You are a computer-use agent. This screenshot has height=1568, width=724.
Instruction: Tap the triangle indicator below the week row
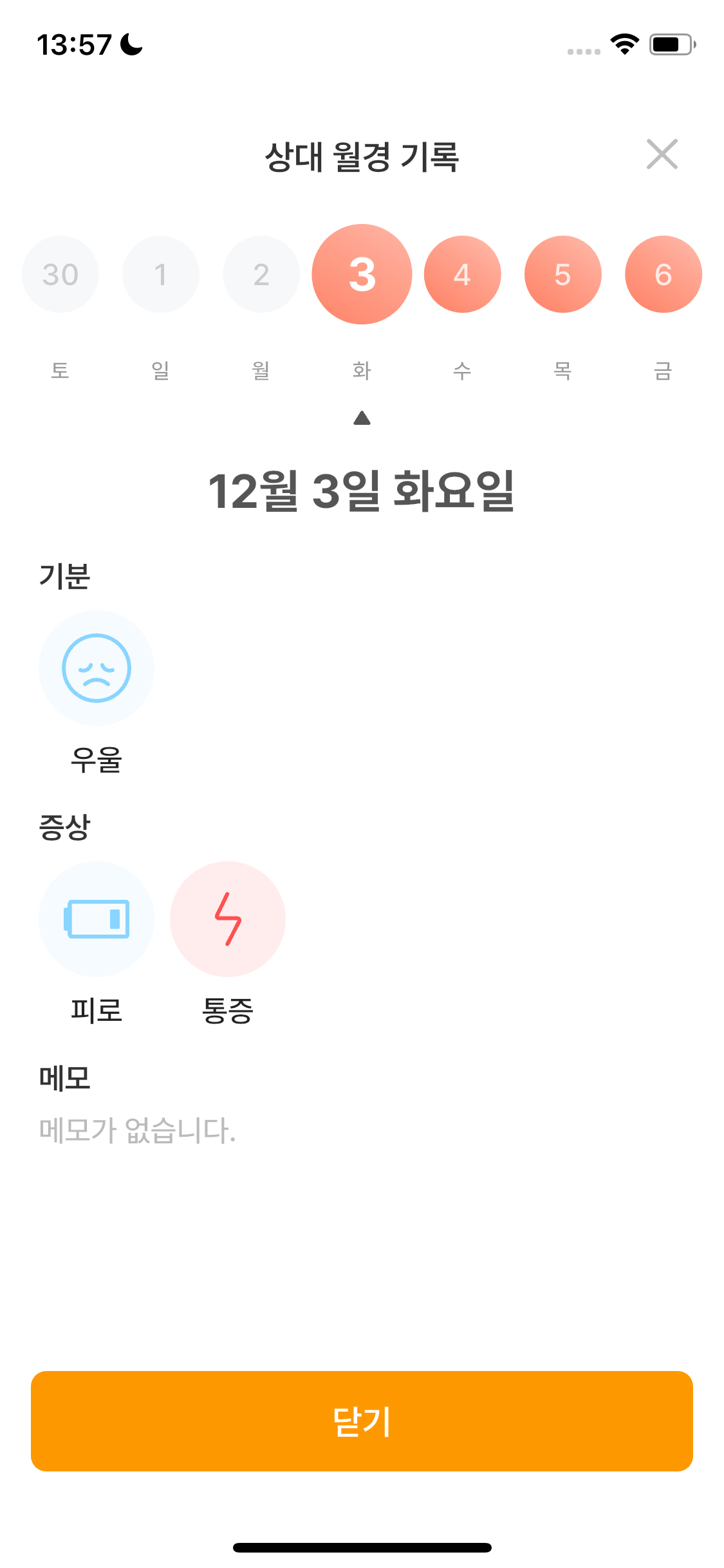click(362, 417)
